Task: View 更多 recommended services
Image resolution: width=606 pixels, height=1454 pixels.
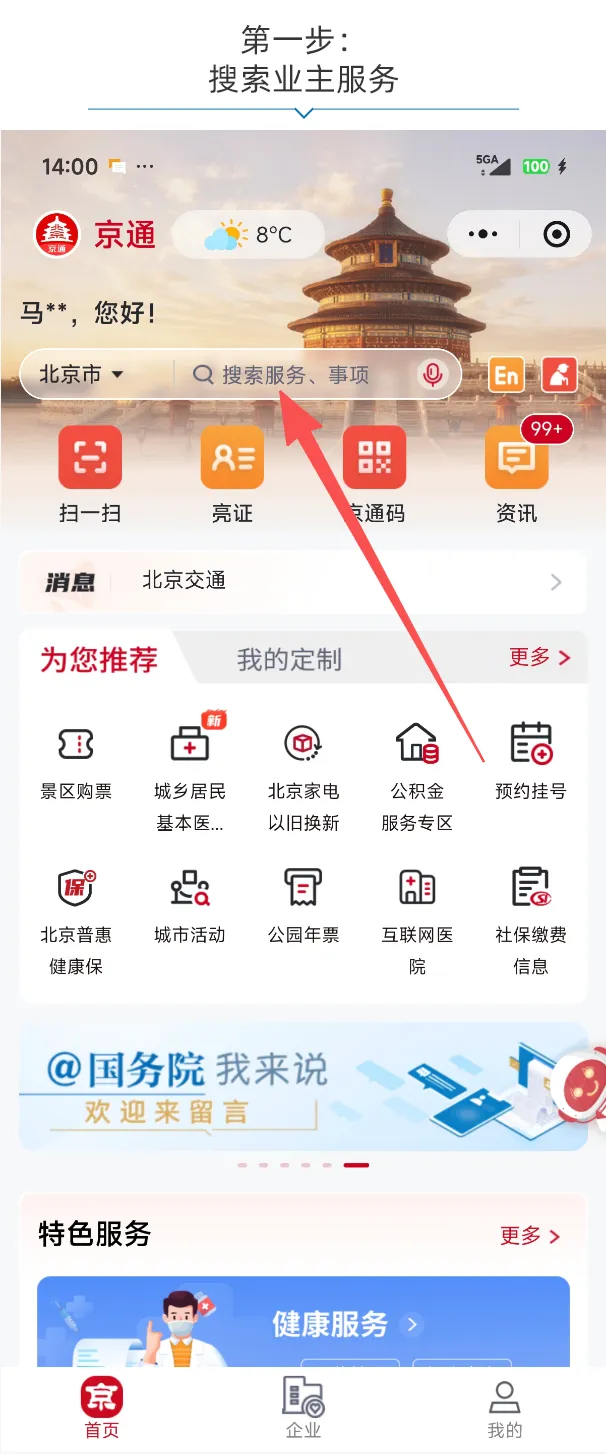Action: tap(539, 657)
